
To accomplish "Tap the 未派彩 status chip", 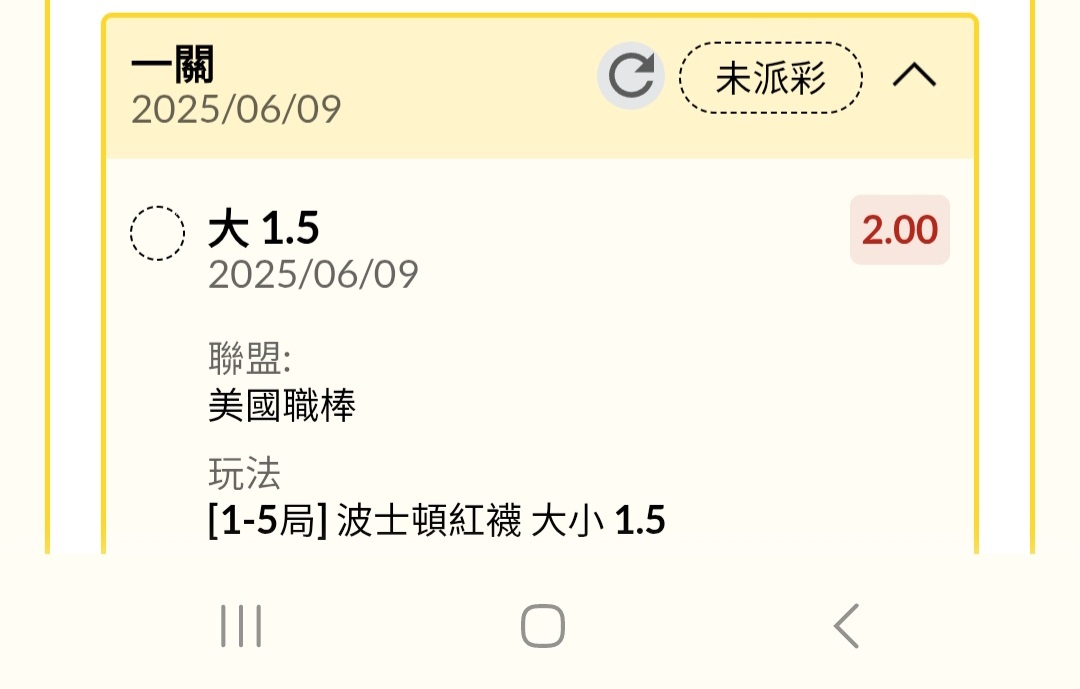I will 770,77.
